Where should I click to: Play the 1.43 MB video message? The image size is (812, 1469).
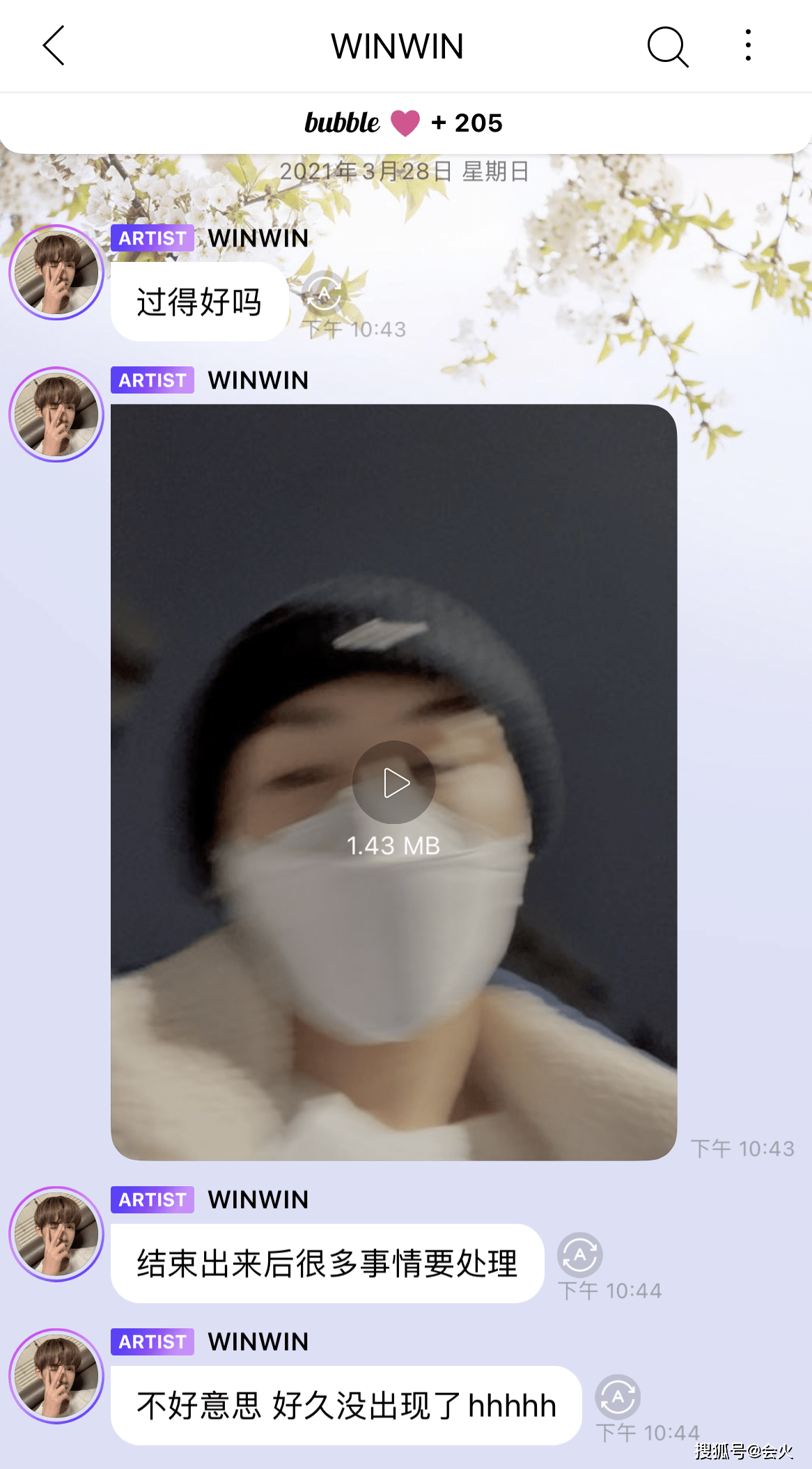pos(394,782)
